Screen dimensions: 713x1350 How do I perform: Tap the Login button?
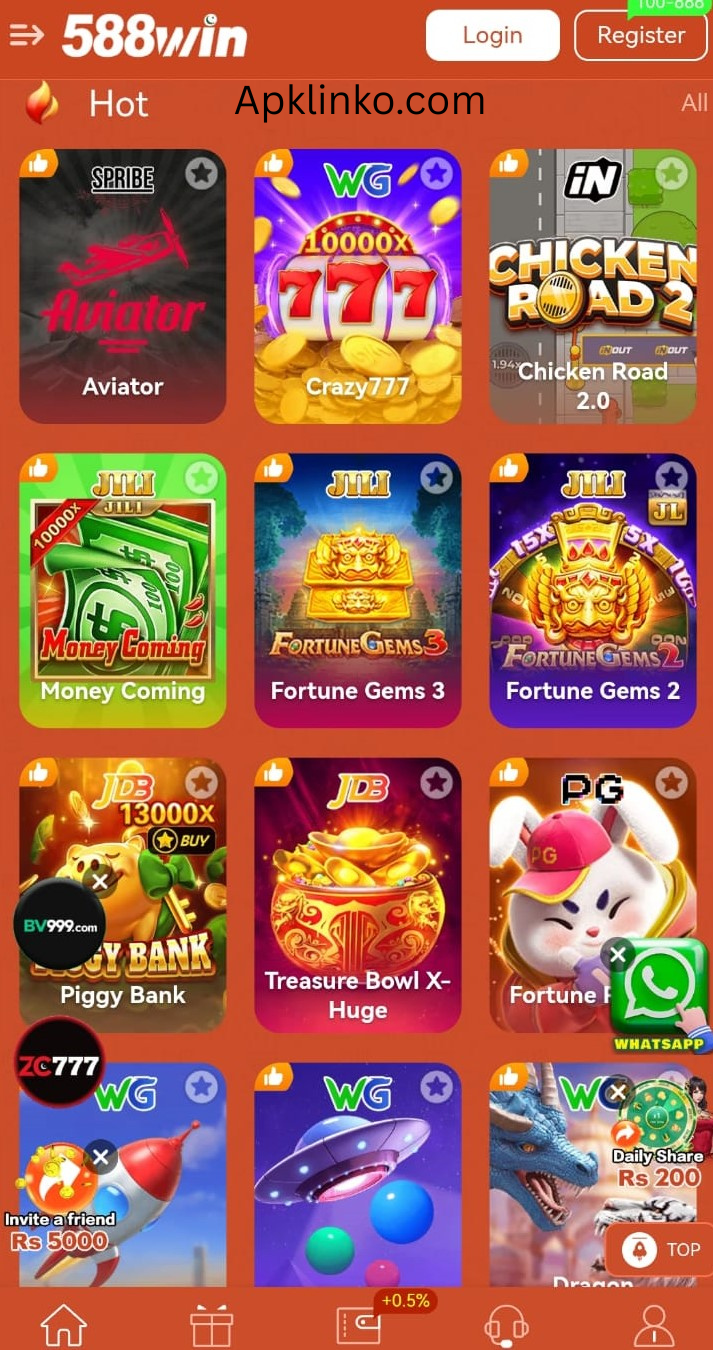[x=492, y=35]
